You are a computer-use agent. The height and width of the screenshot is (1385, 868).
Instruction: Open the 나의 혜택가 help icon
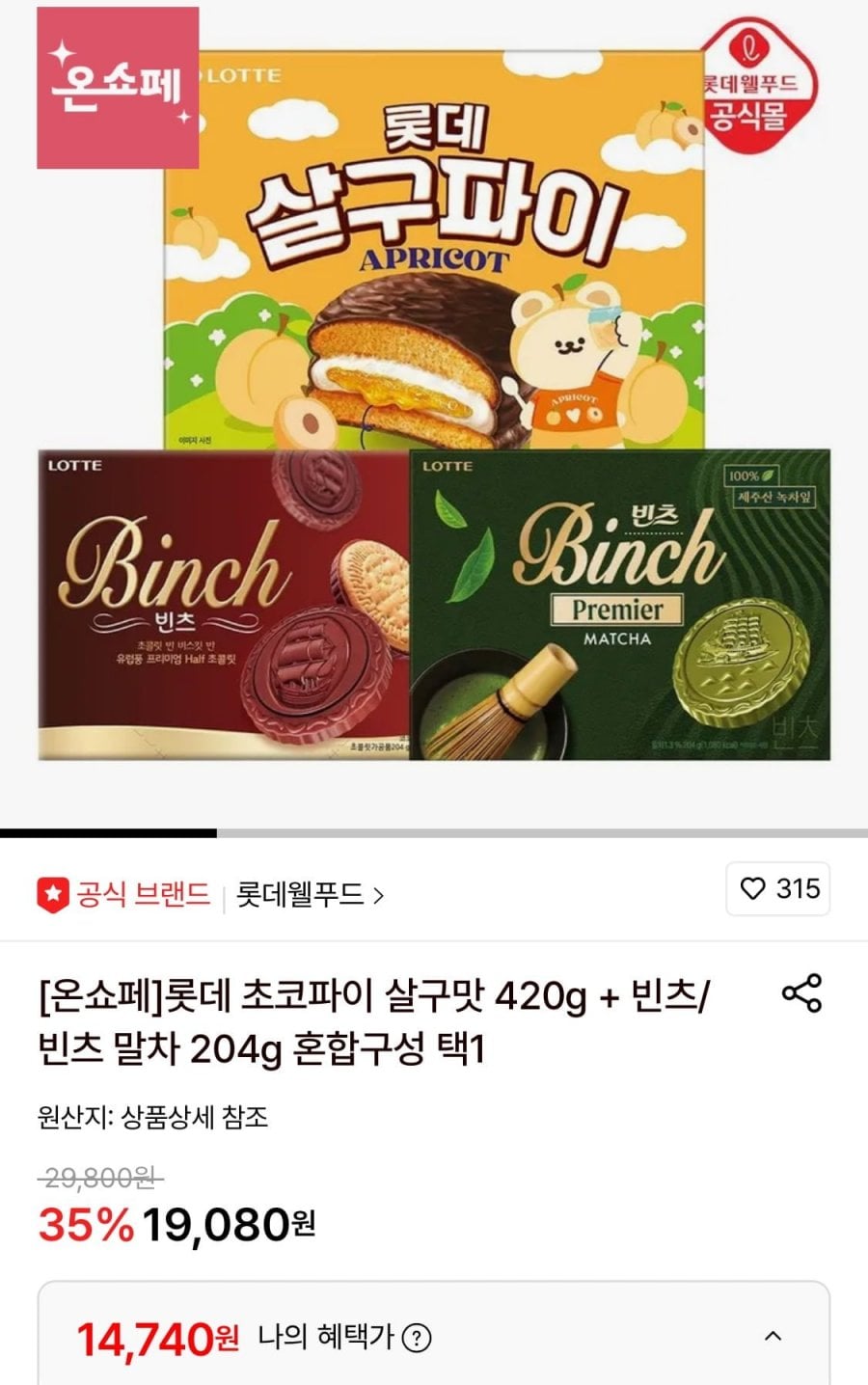coord(417,1339)
